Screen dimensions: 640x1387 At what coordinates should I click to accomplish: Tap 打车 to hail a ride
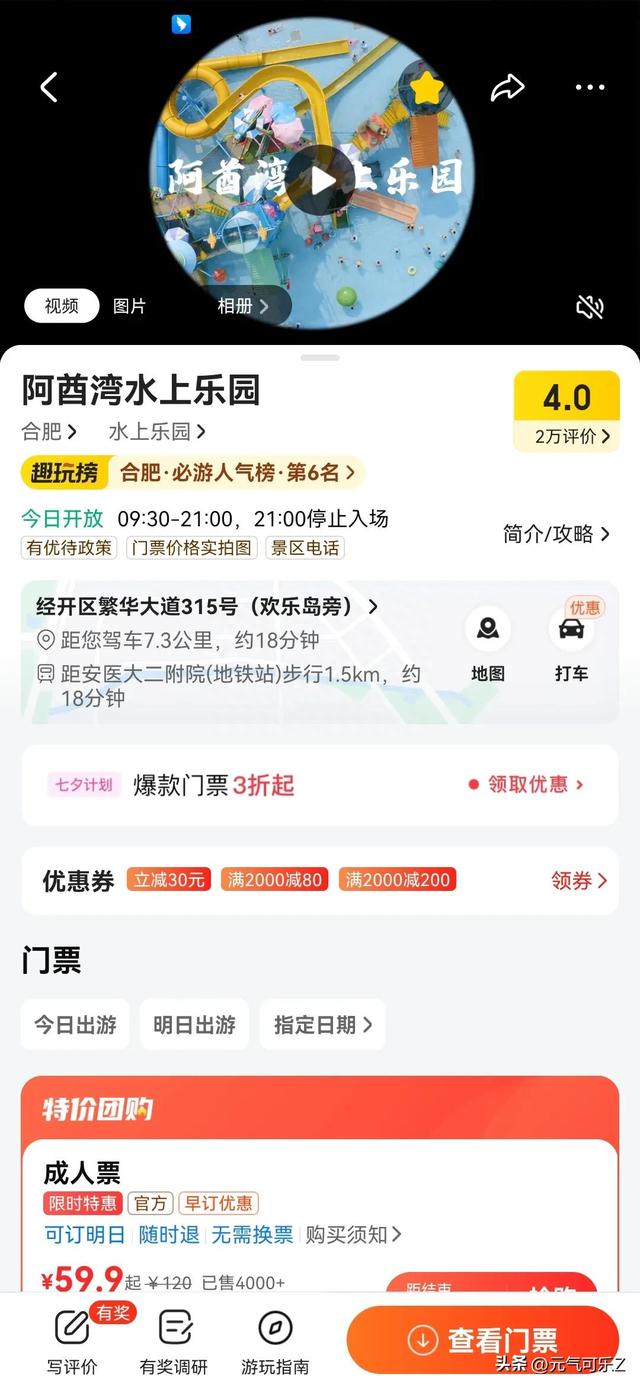pos(571,645)
